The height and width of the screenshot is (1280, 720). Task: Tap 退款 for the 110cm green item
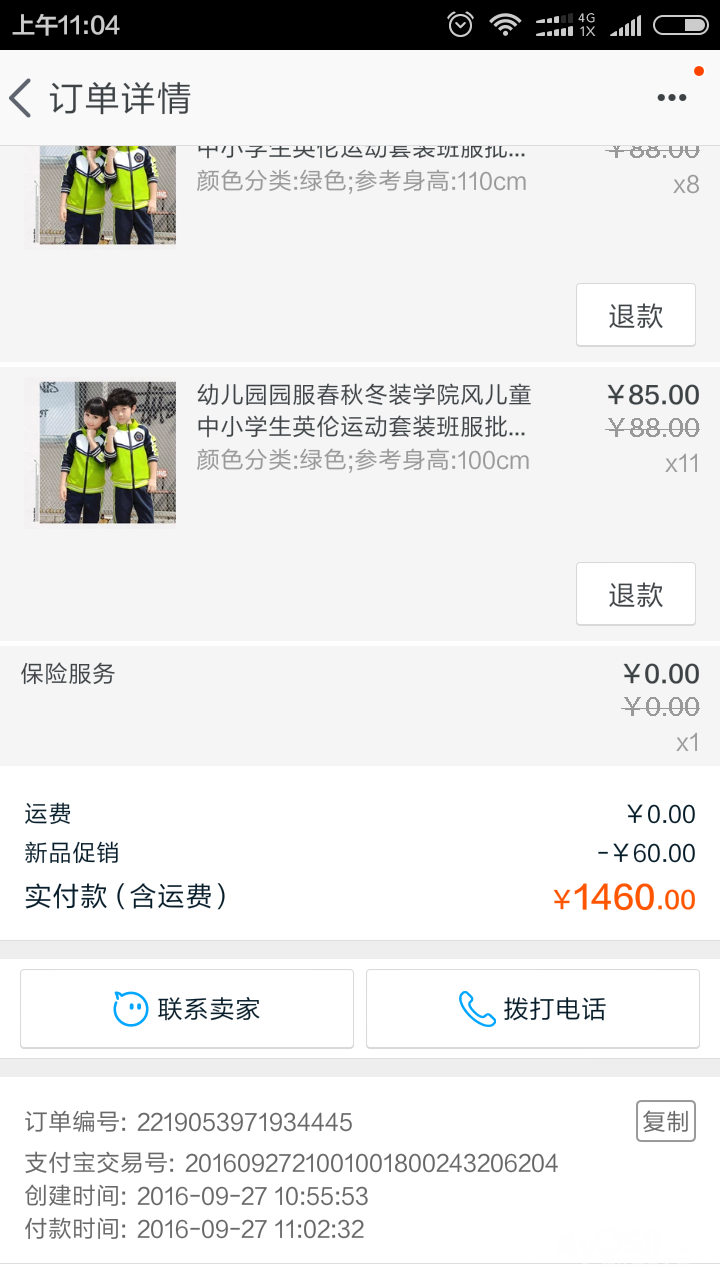635,315
